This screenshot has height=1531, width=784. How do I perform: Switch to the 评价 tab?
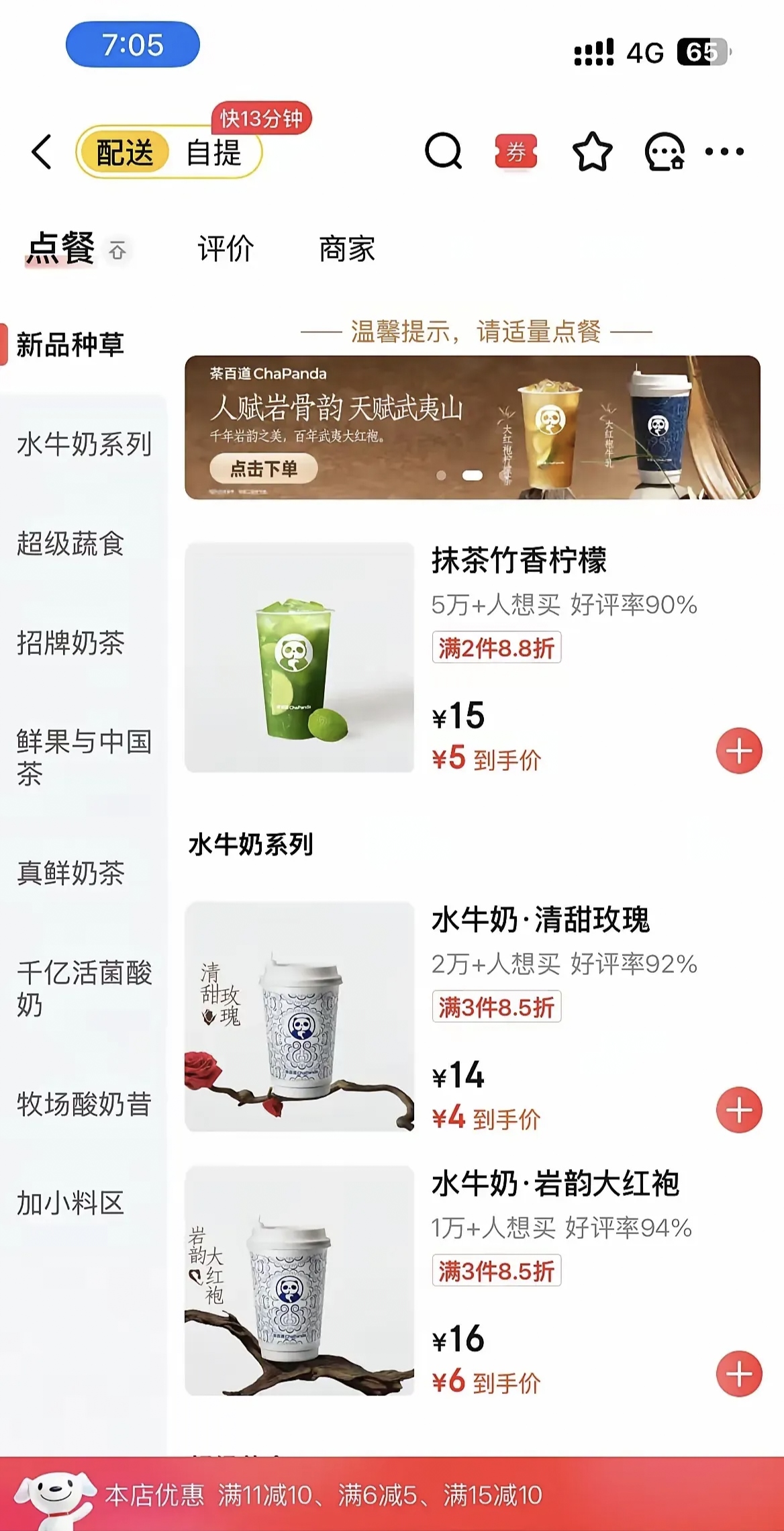(x=226, y=249)
